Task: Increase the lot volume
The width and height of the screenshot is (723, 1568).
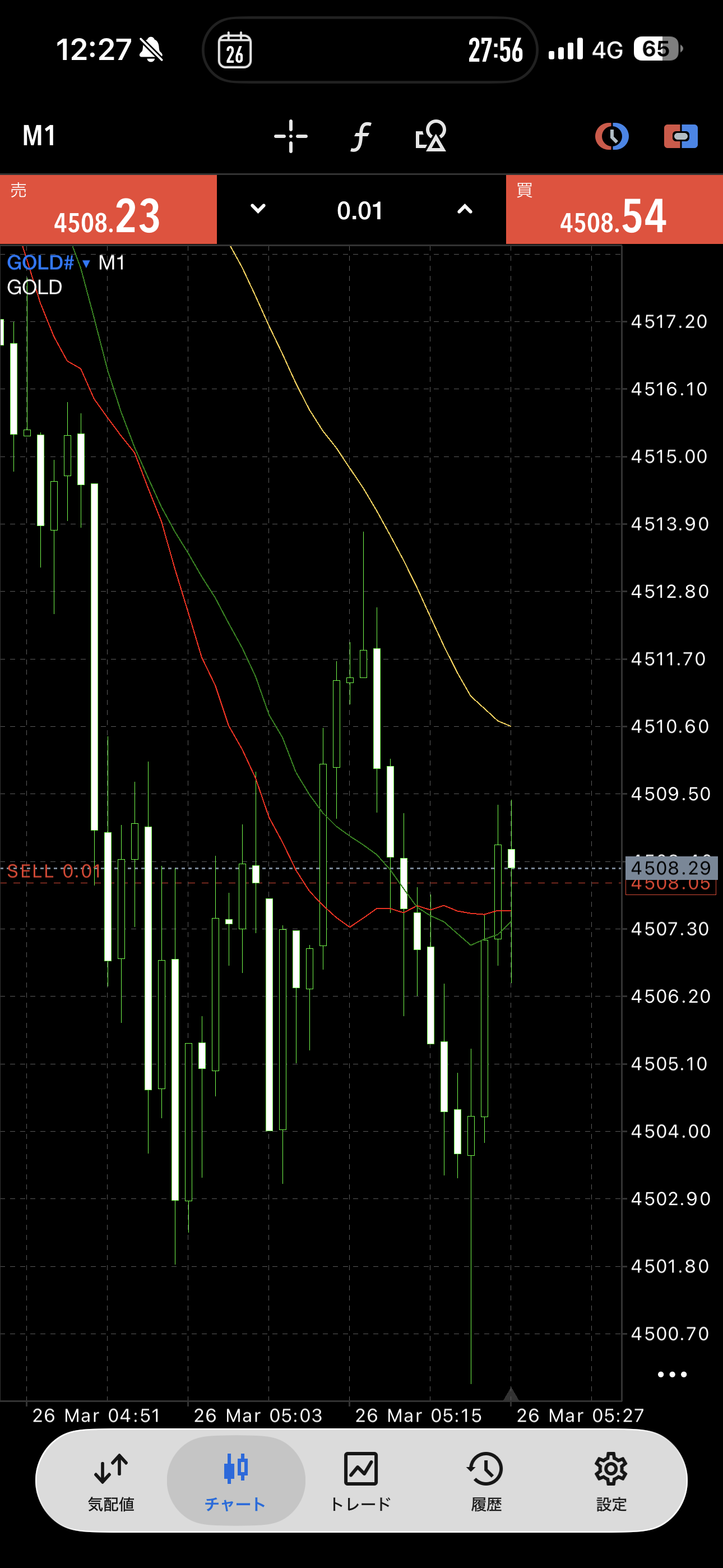Action: point(465,209)
